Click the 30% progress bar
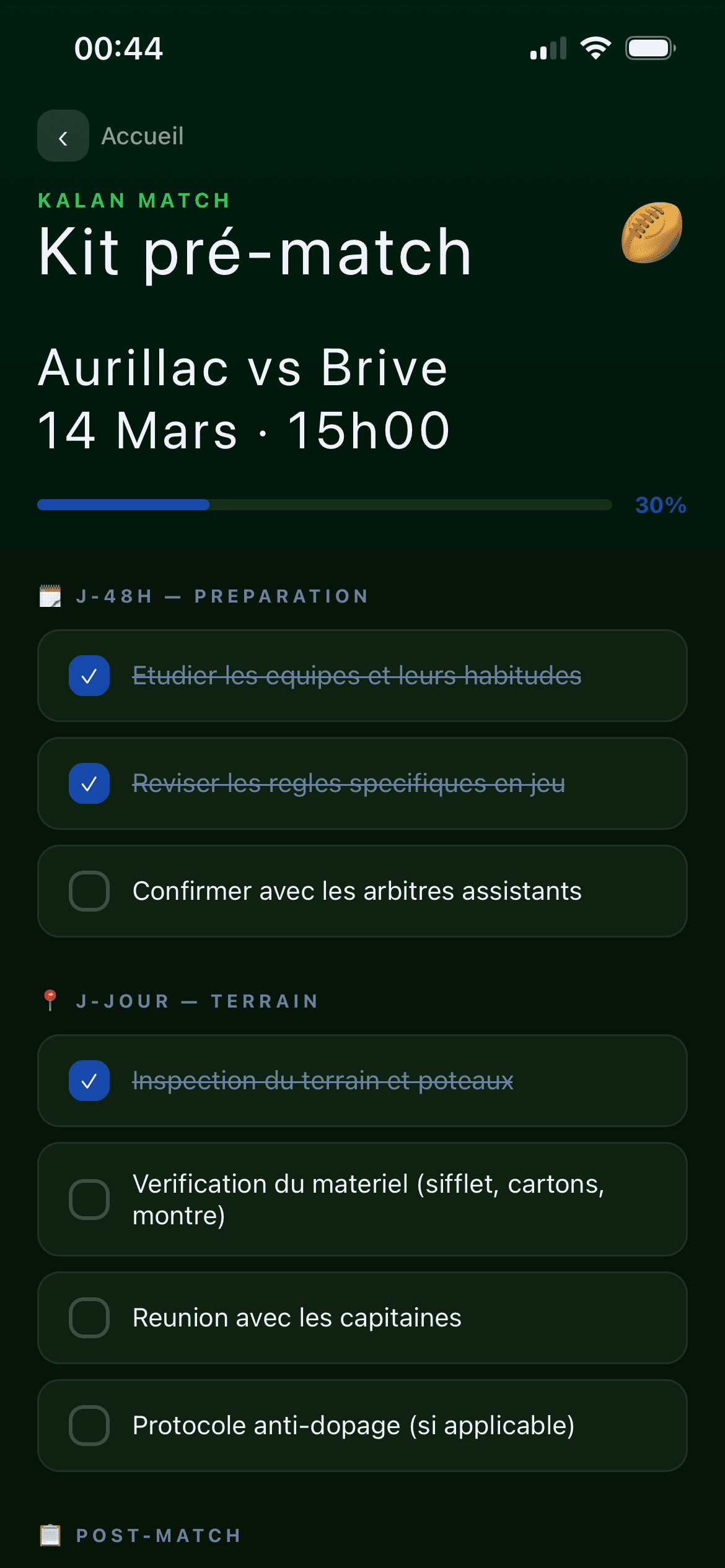Viewport: 725px width, 1568px height. tap(322, 505)
